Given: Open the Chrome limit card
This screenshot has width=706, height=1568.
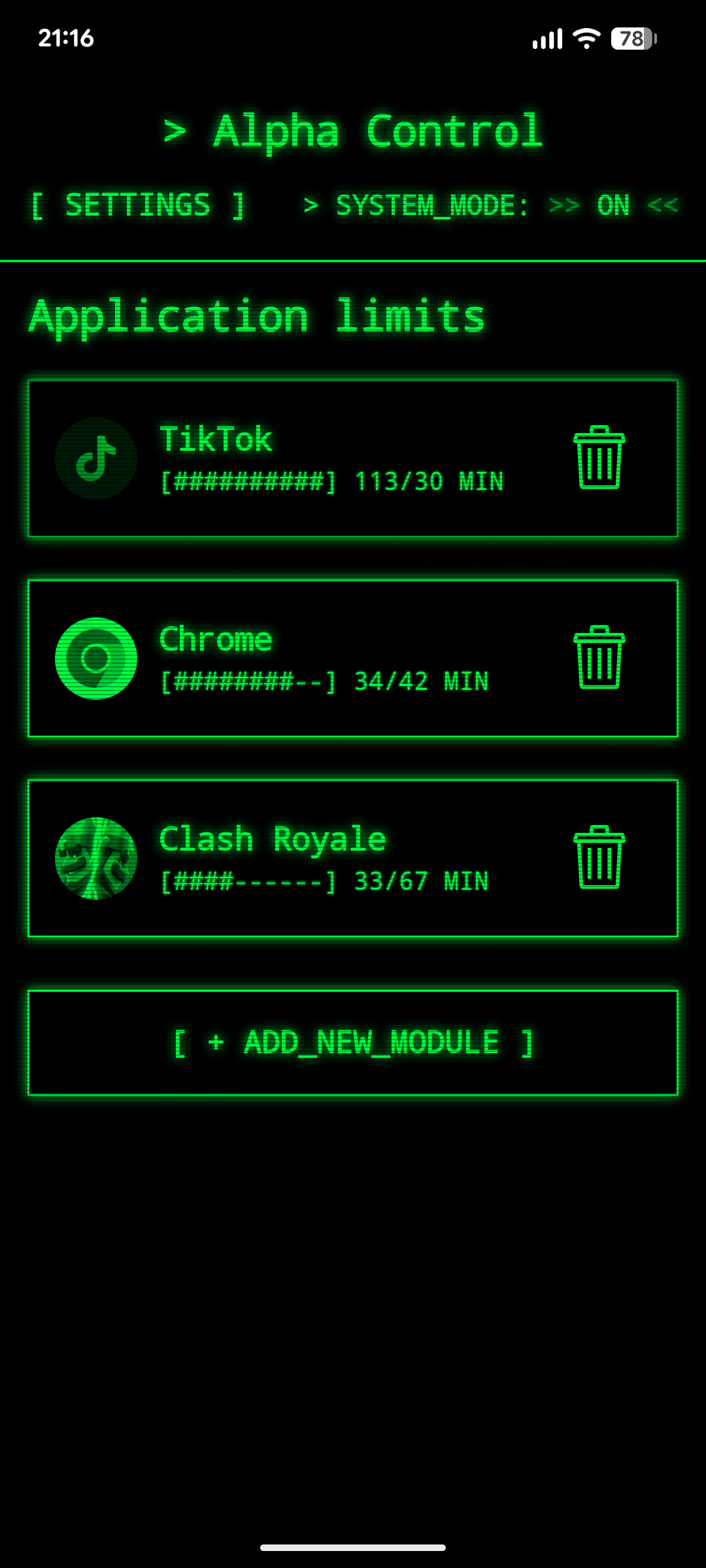Looking at the screenshot, I should click(x=353, y=659).
